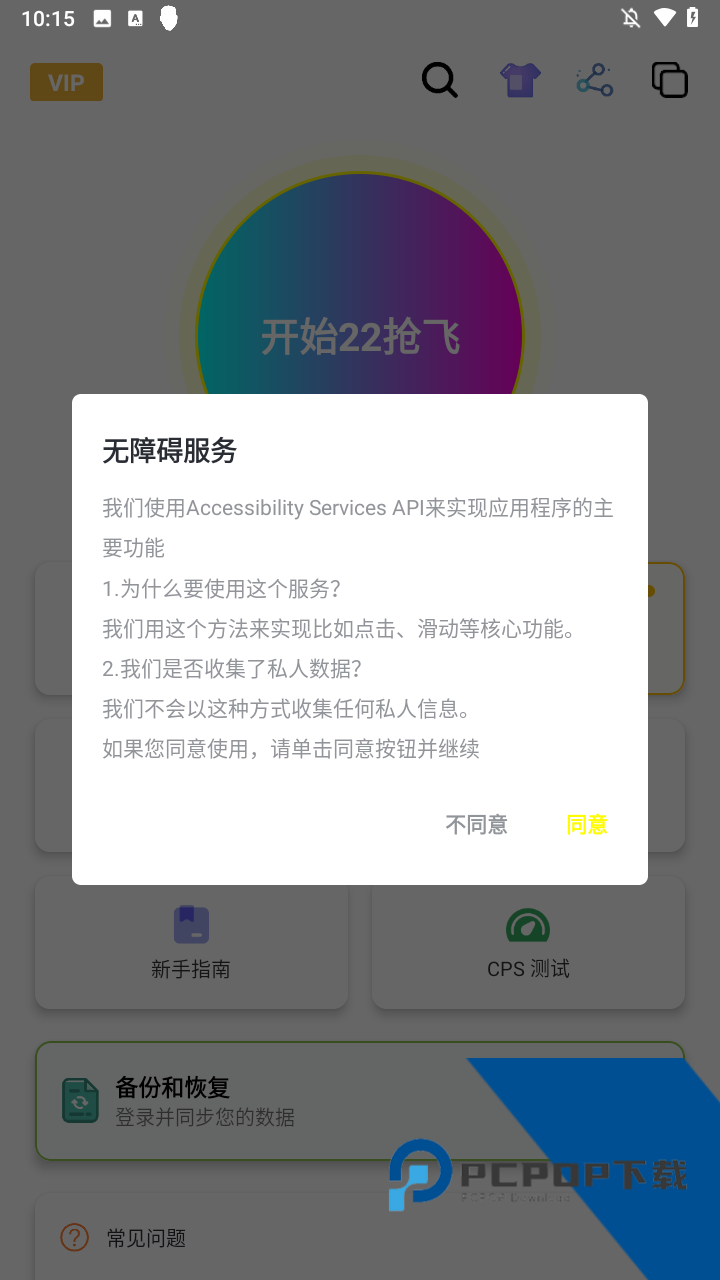Open the 常见问题 question mark icon
Image resolution: width=720 pixels, height=1280 pixels.
click(73, 1238)
